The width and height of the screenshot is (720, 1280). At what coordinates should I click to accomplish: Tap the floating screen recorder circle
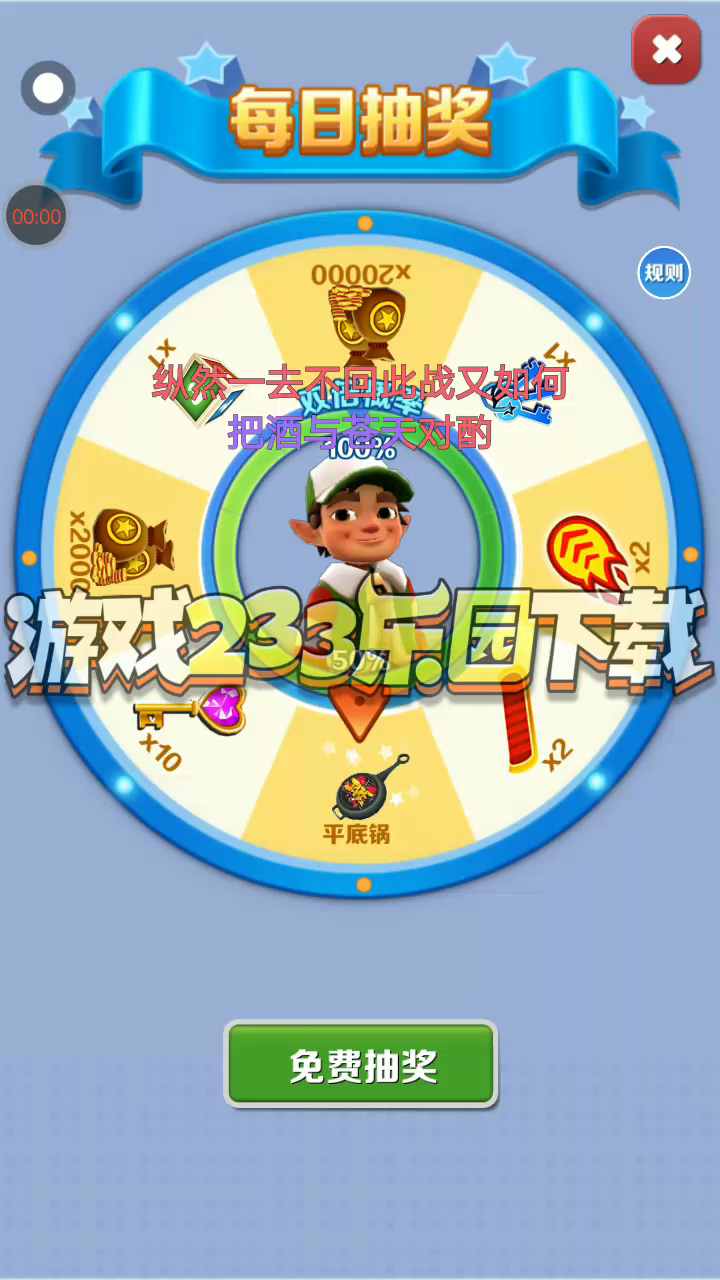pyautogui.click(x=48, y=88)
